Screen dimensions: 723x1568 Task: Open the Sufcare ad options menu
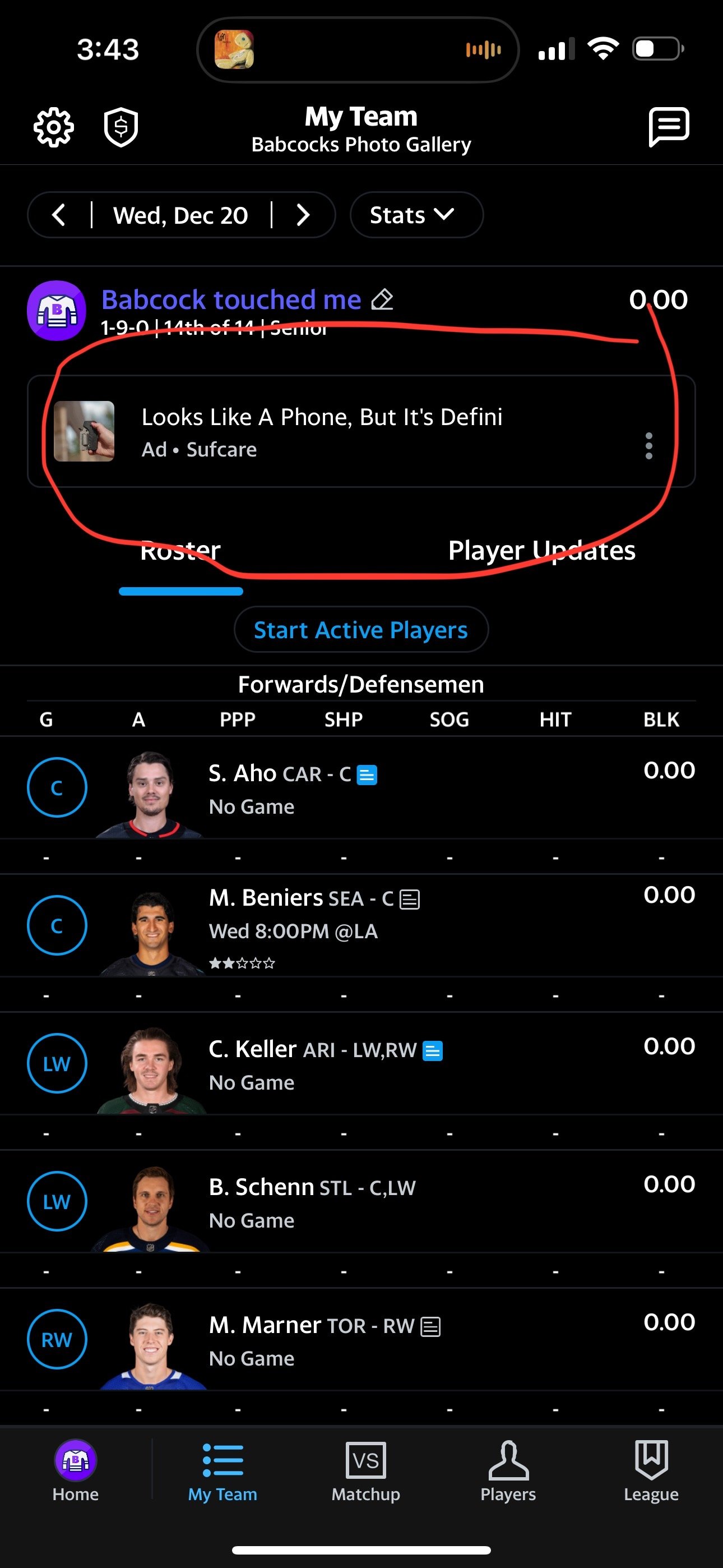[649, 446]
